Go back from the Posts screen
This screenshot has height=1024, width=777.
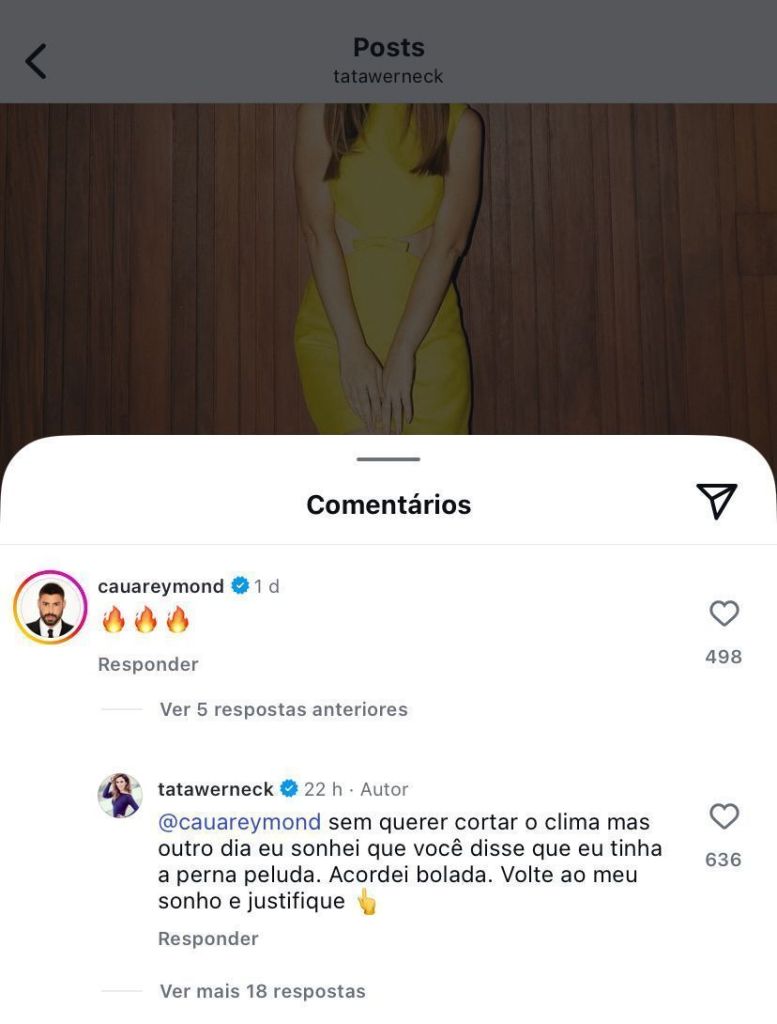tap(36, 61)
